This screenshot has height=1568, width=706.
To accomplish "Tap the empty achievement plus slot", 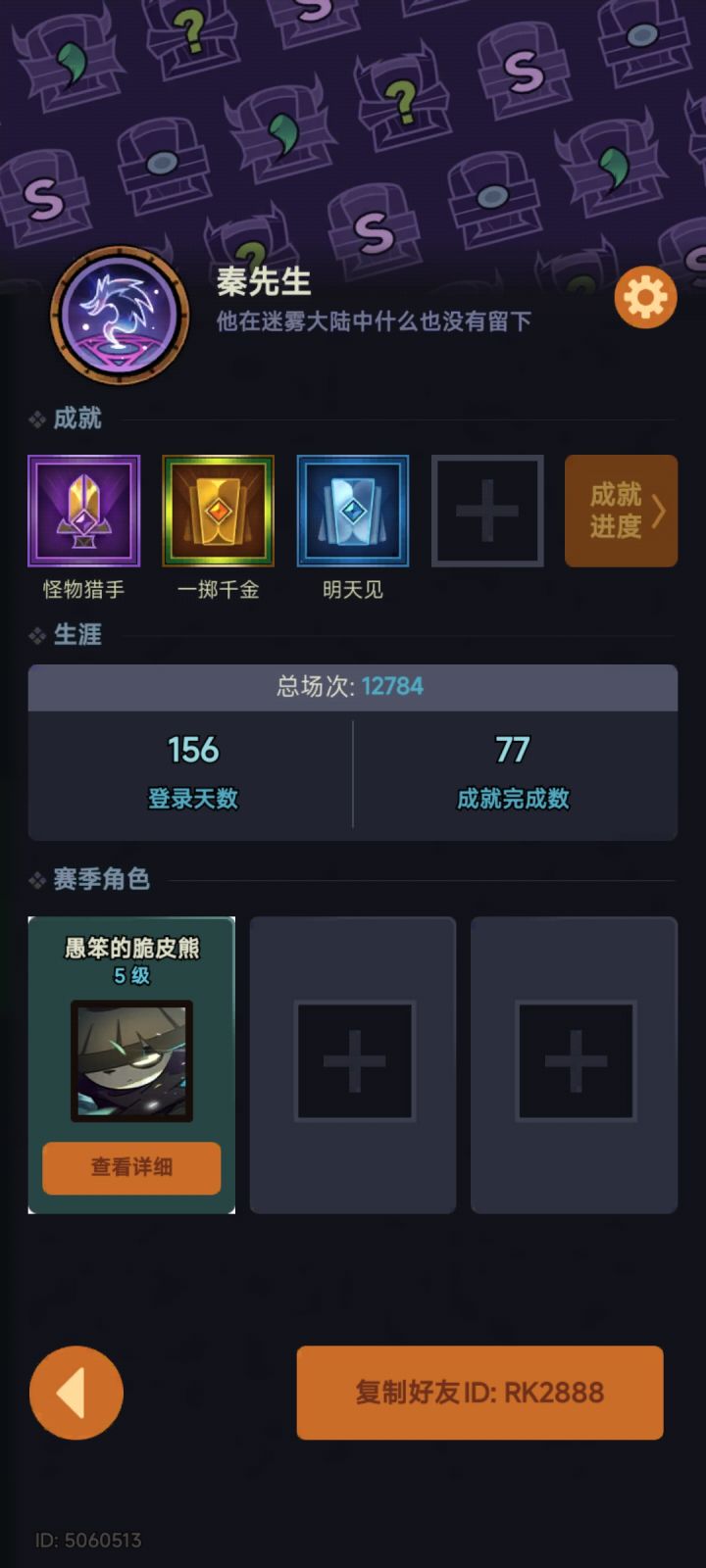I will (x=487, y=511).
